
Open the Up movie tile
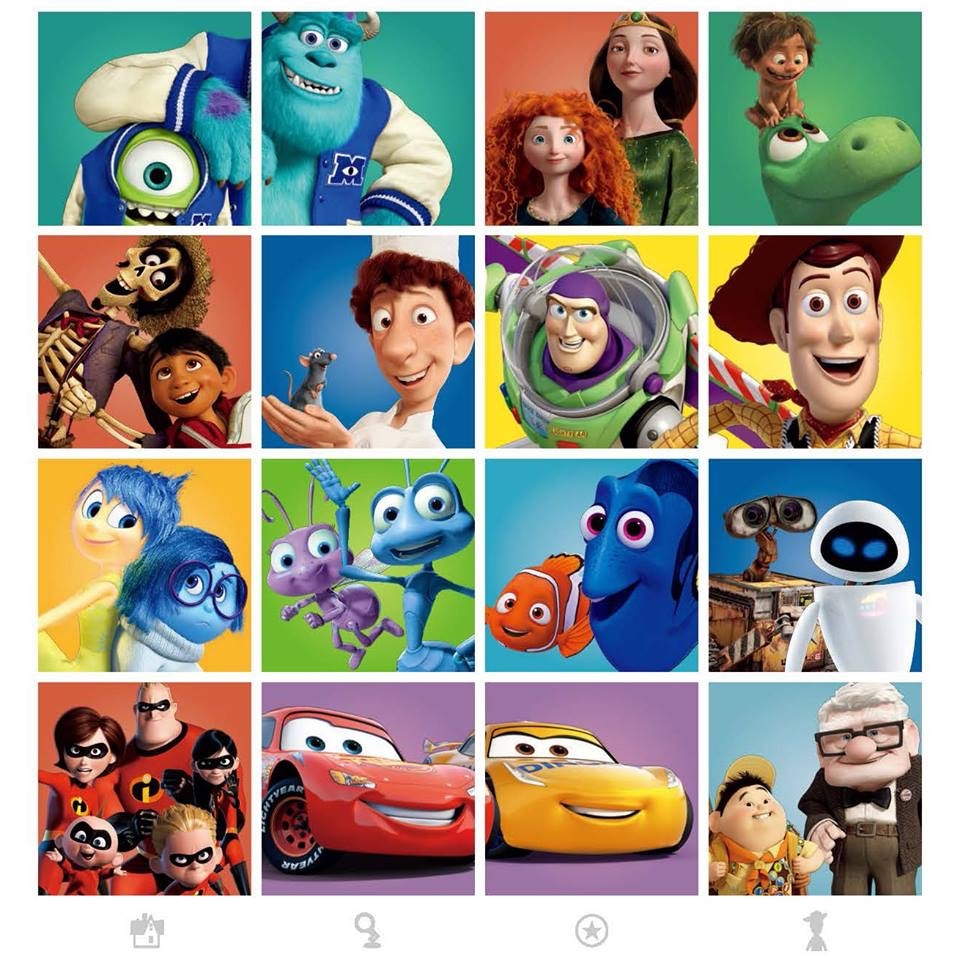tap(815, 788)
